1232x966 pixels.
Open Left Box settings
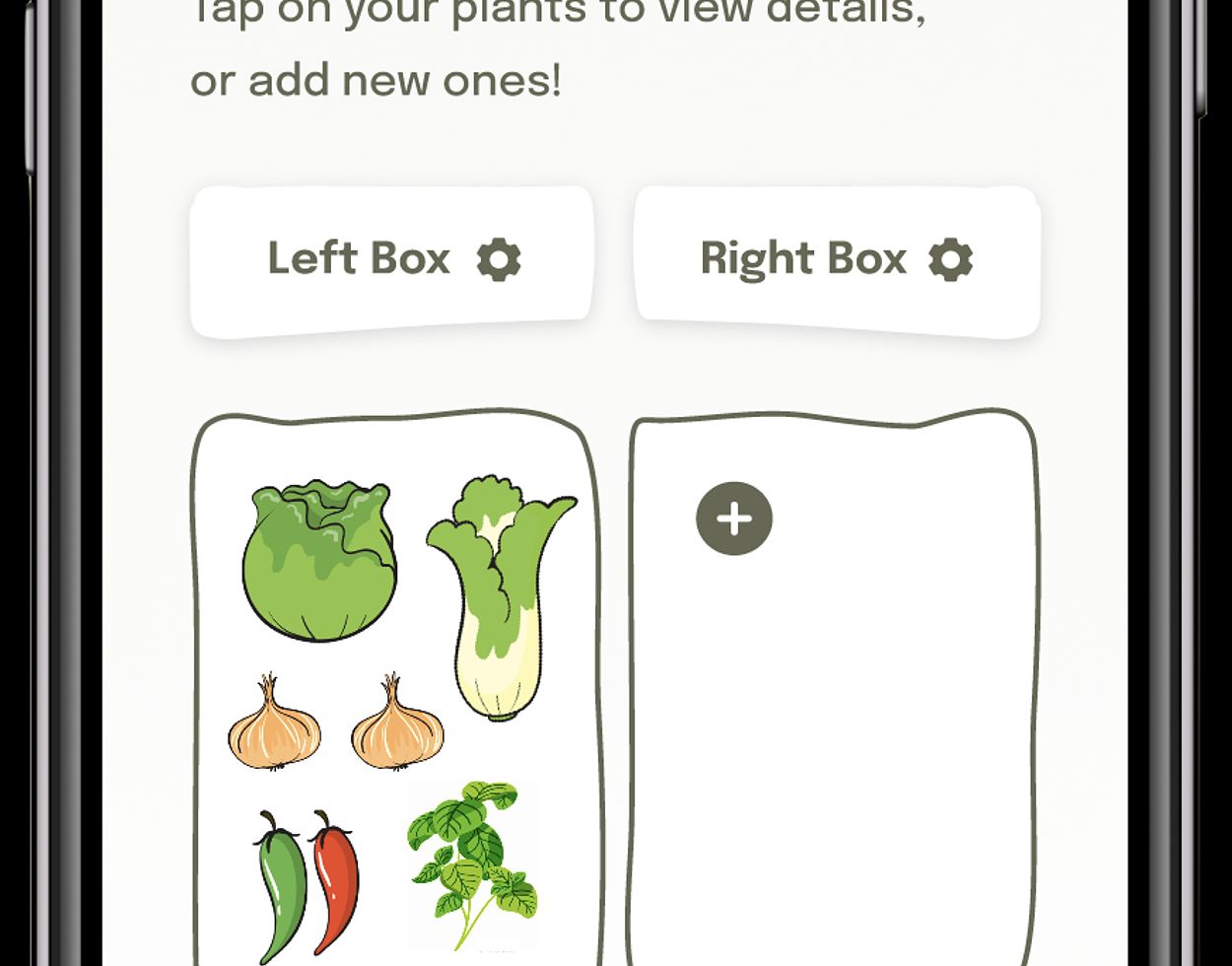(x=499, y=260)
